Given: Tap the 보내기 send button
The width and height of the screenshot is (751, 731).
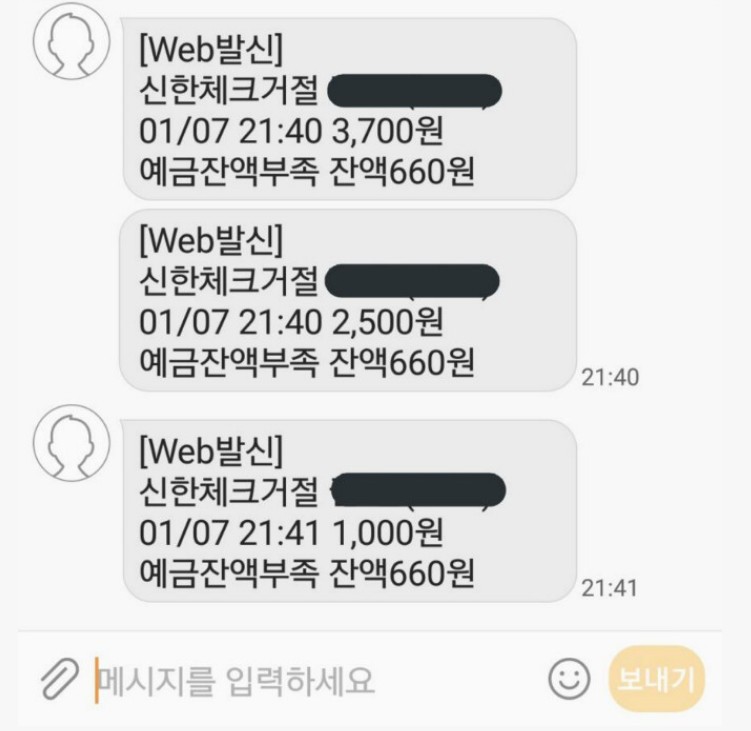Looking at the screenshot, I should point(655,681).
